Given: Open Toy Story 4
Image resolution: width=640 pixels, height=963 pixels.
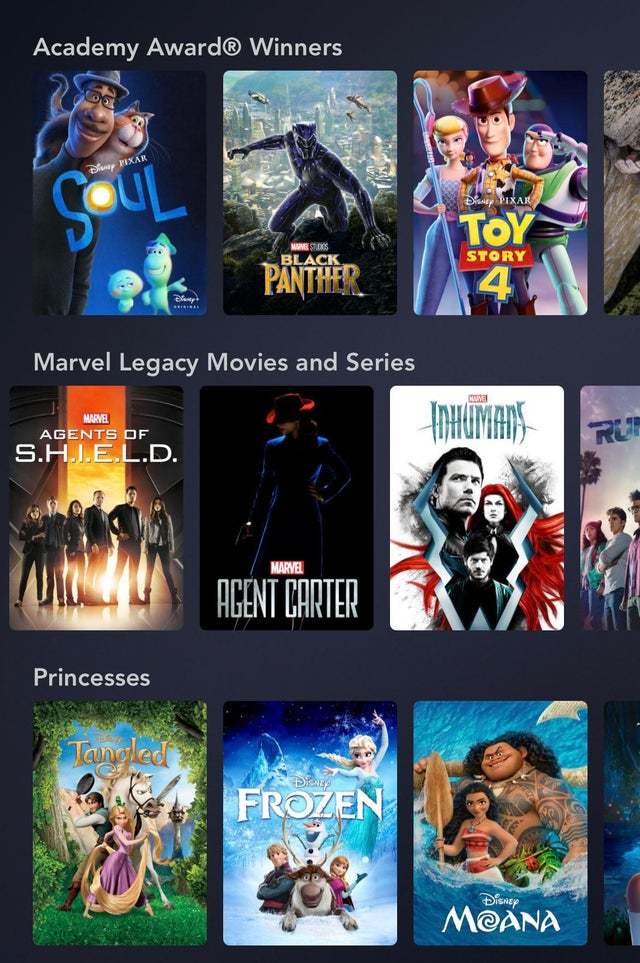Looking at the screenshot, I should (x=500, y=193).
